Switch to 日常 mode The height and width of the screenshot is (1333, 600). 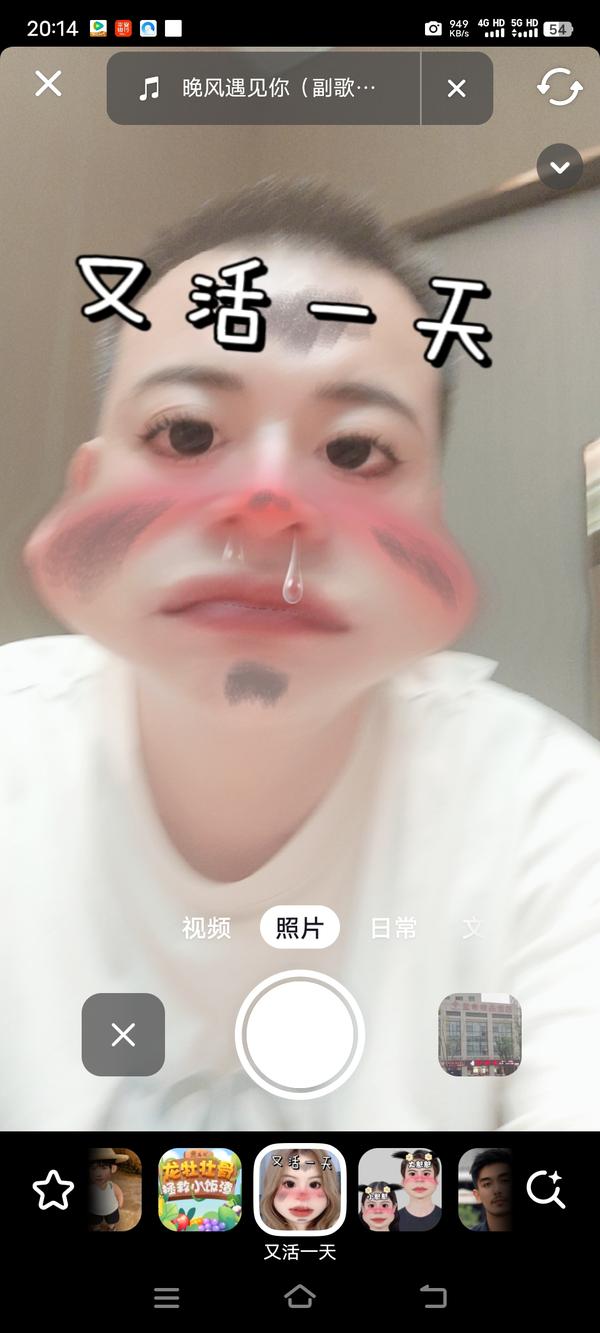coord(393,928)
